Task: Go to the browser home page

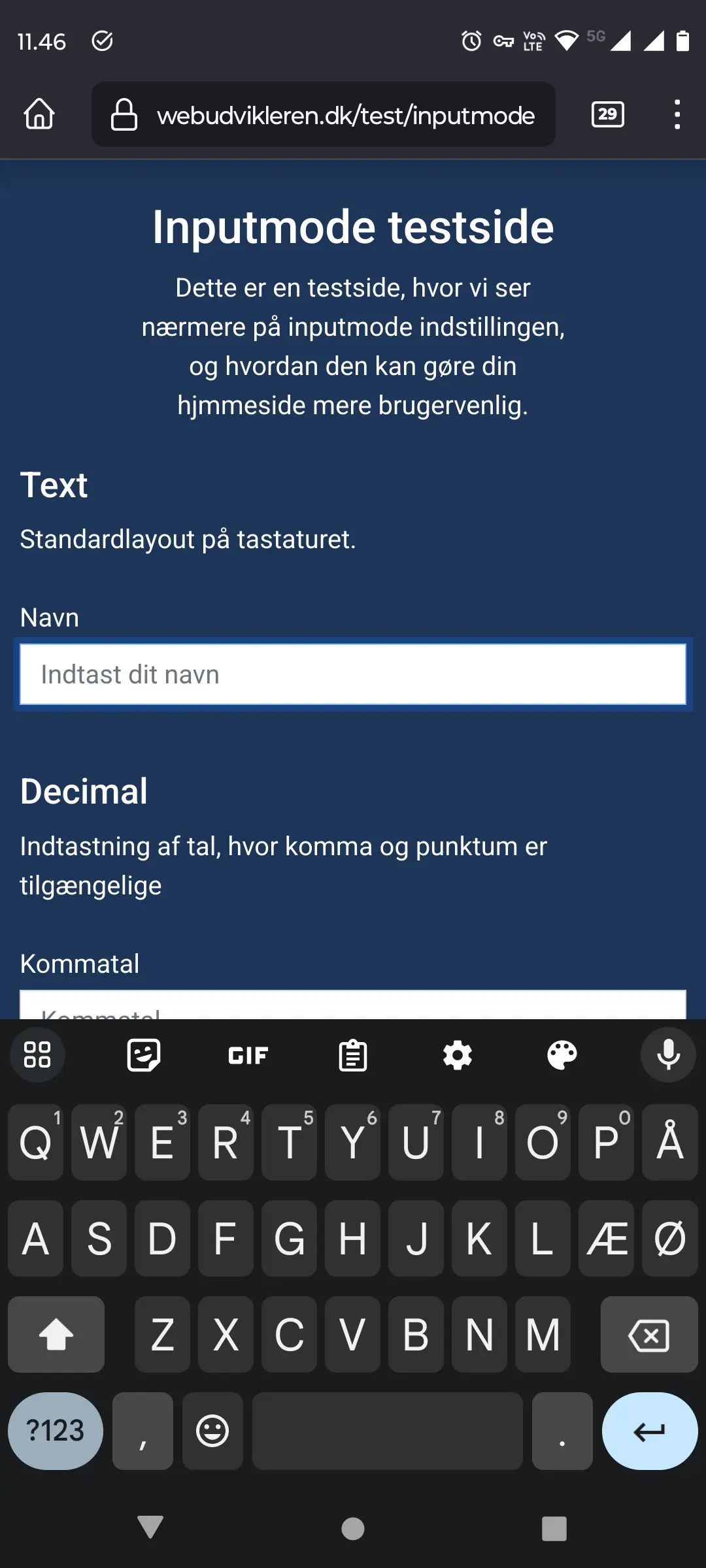Action: click(39, 114)
